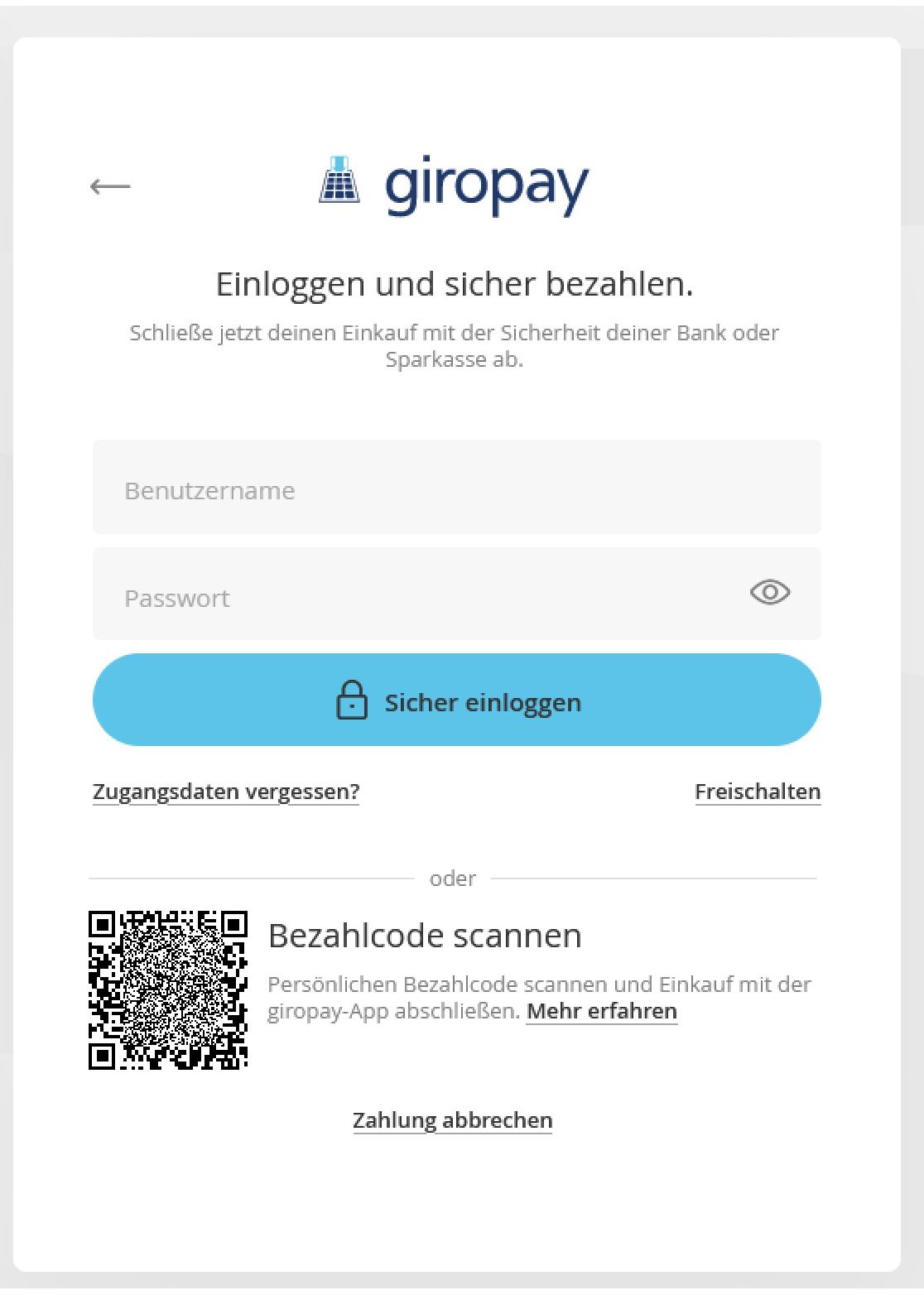Show password with the eye icon
The image size is (924, 1295).
pyautogui.click(x=769, y=593)
